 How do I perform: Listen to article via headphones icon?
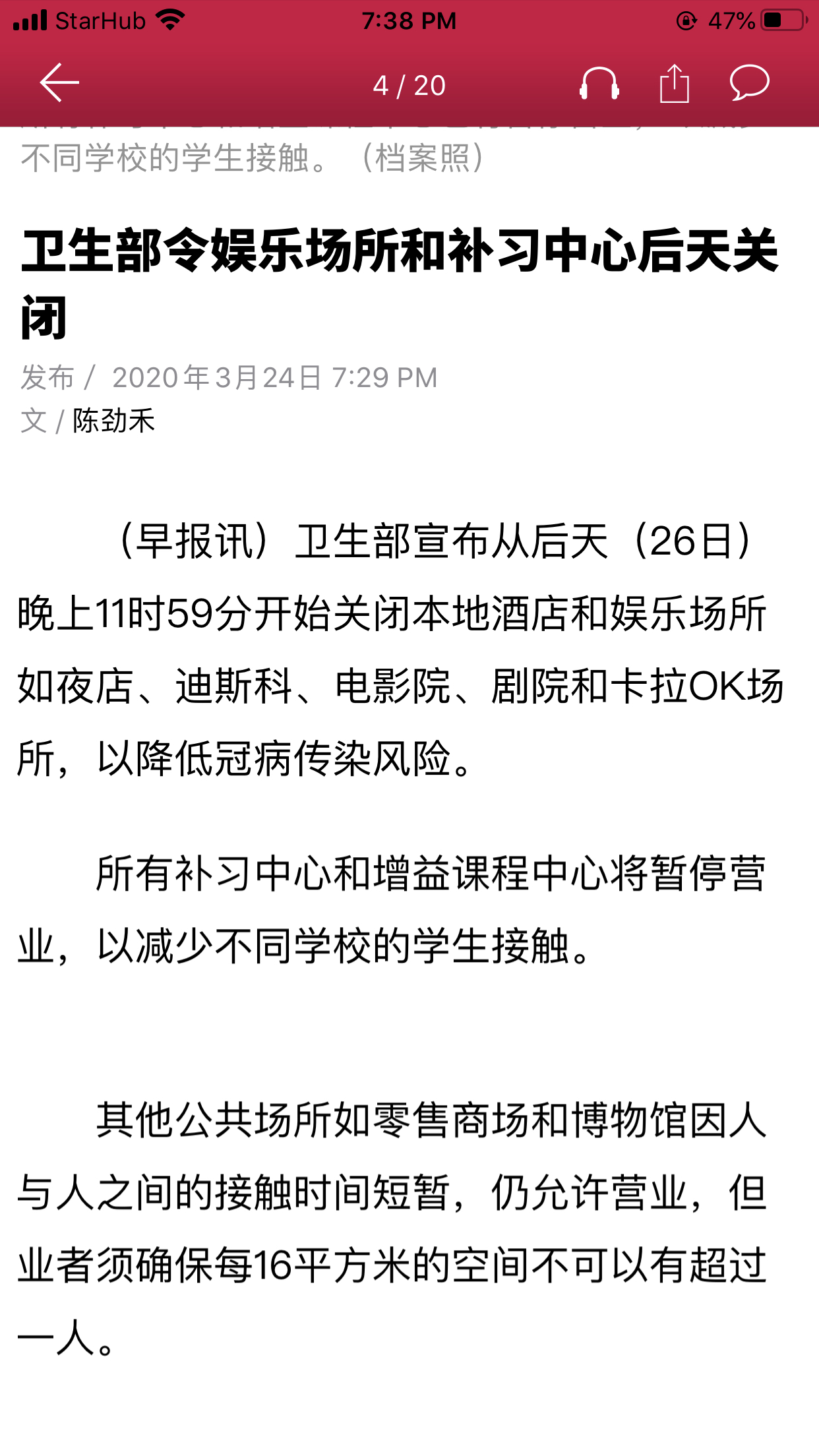click(x=599, y=84)
